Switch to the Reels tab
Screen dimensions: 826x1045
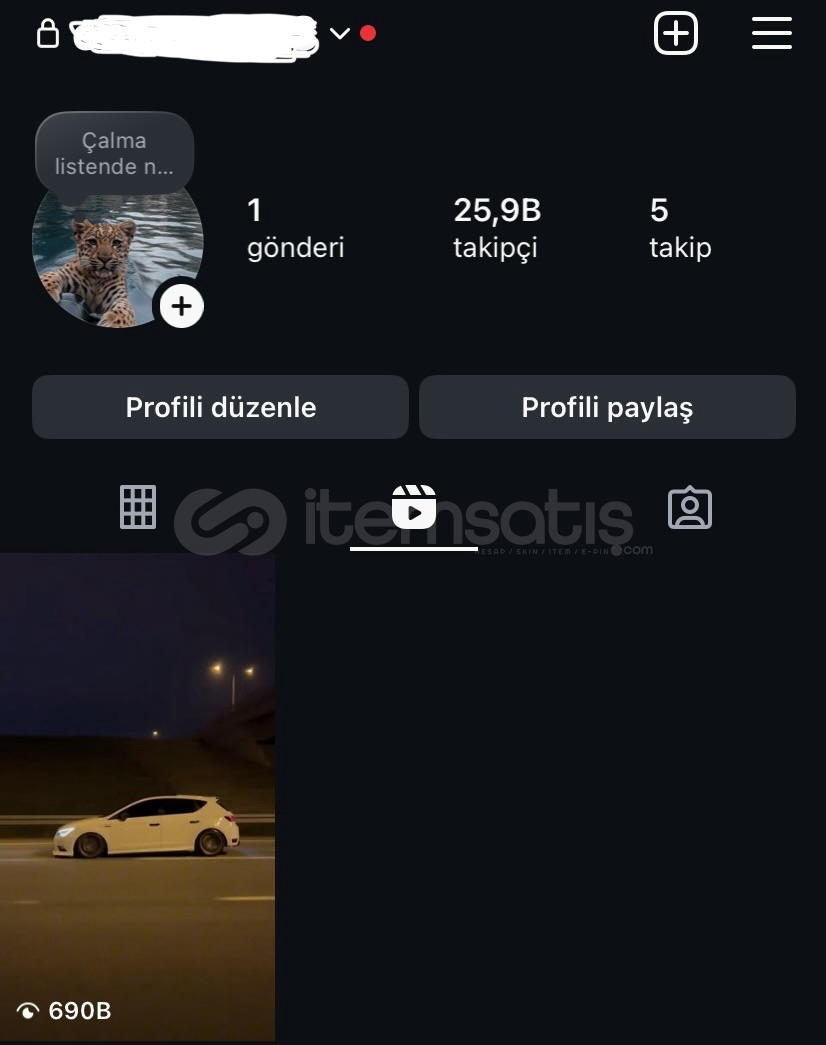click(x=414, y=507)
